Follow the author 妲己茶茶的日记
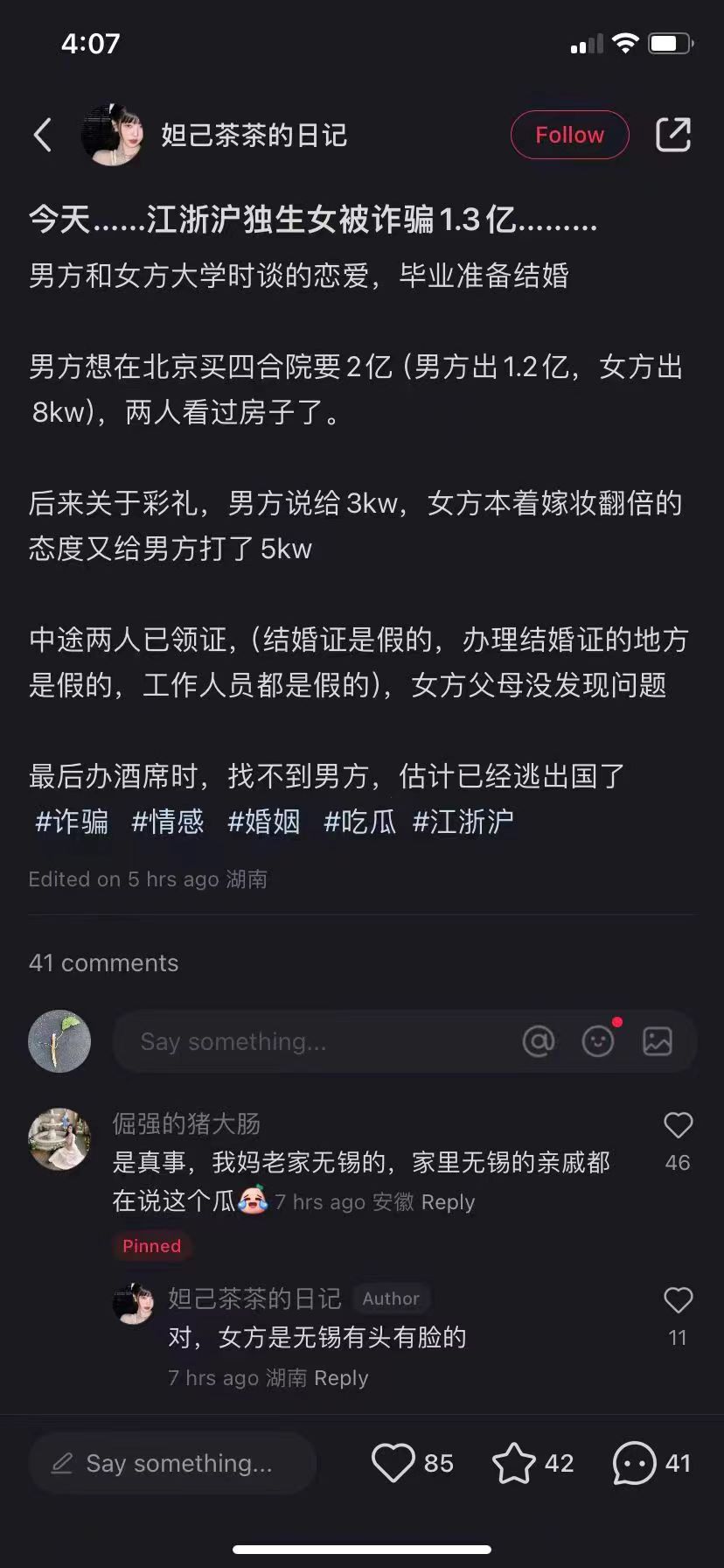 pos(569,135)
